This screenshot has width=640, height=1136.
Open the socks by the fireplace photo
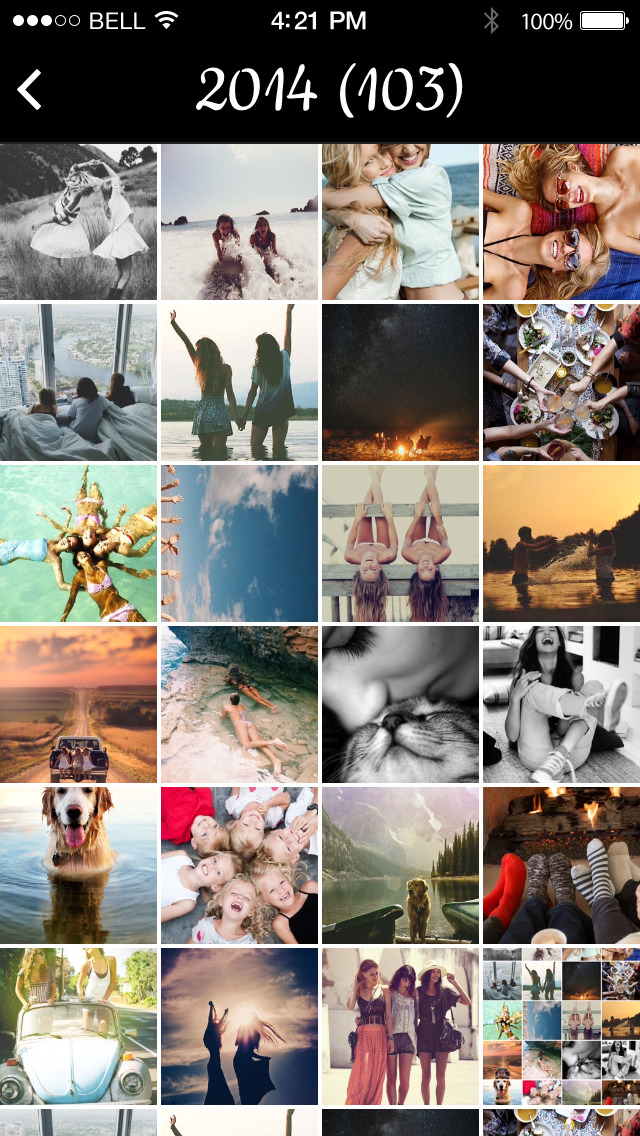point(561,865)
